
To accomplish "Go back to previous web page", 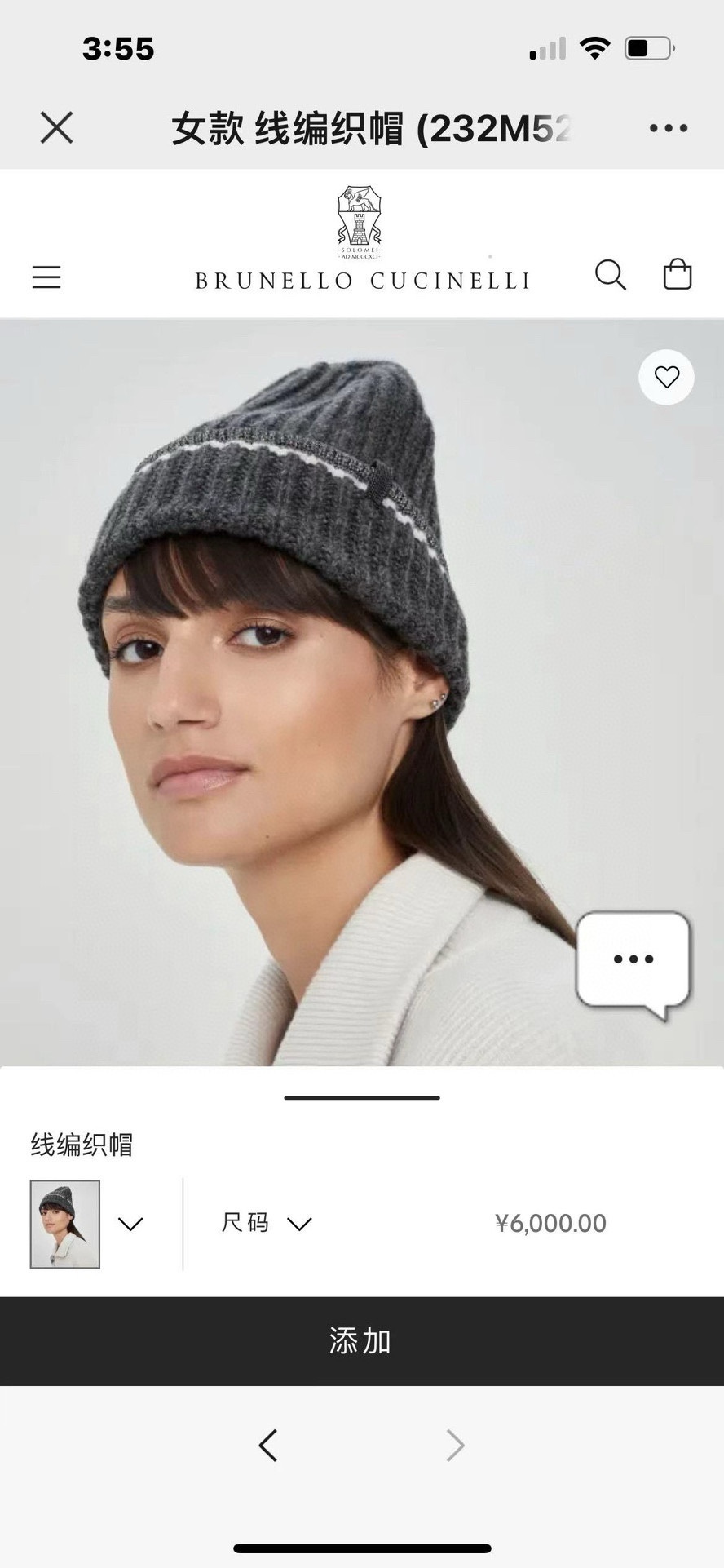I will pos(268,1446).
